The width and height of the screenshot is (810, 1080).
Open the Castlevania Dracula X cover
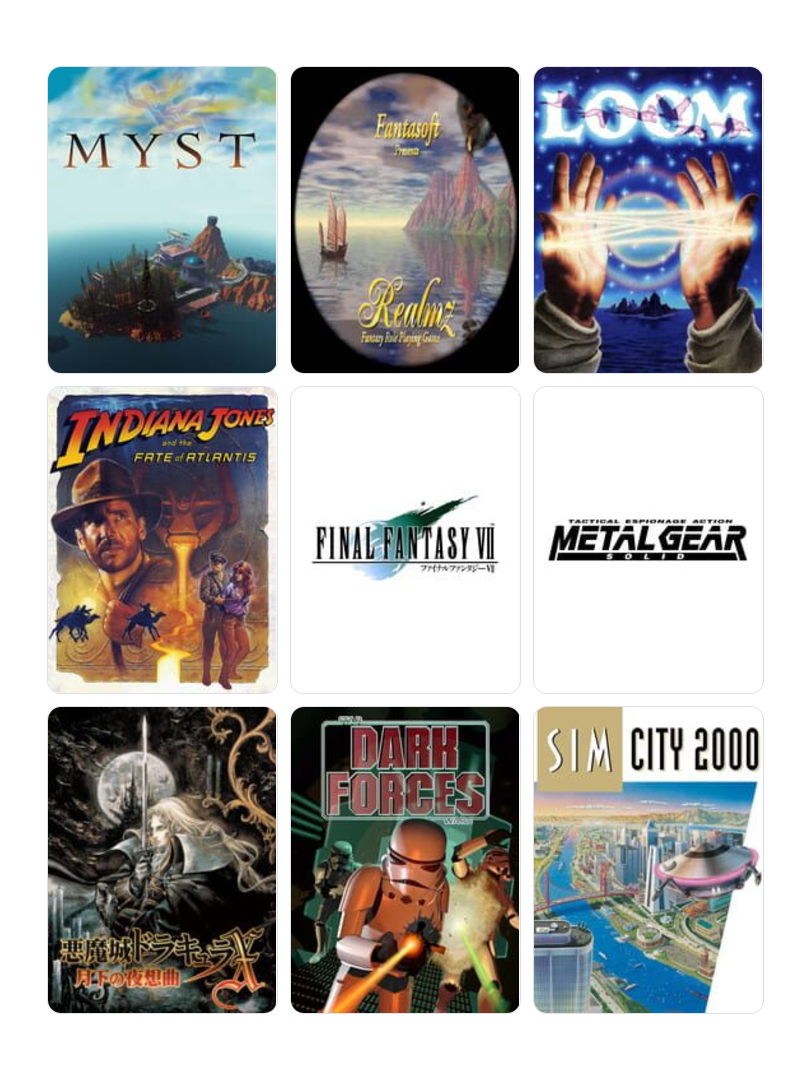162,860
